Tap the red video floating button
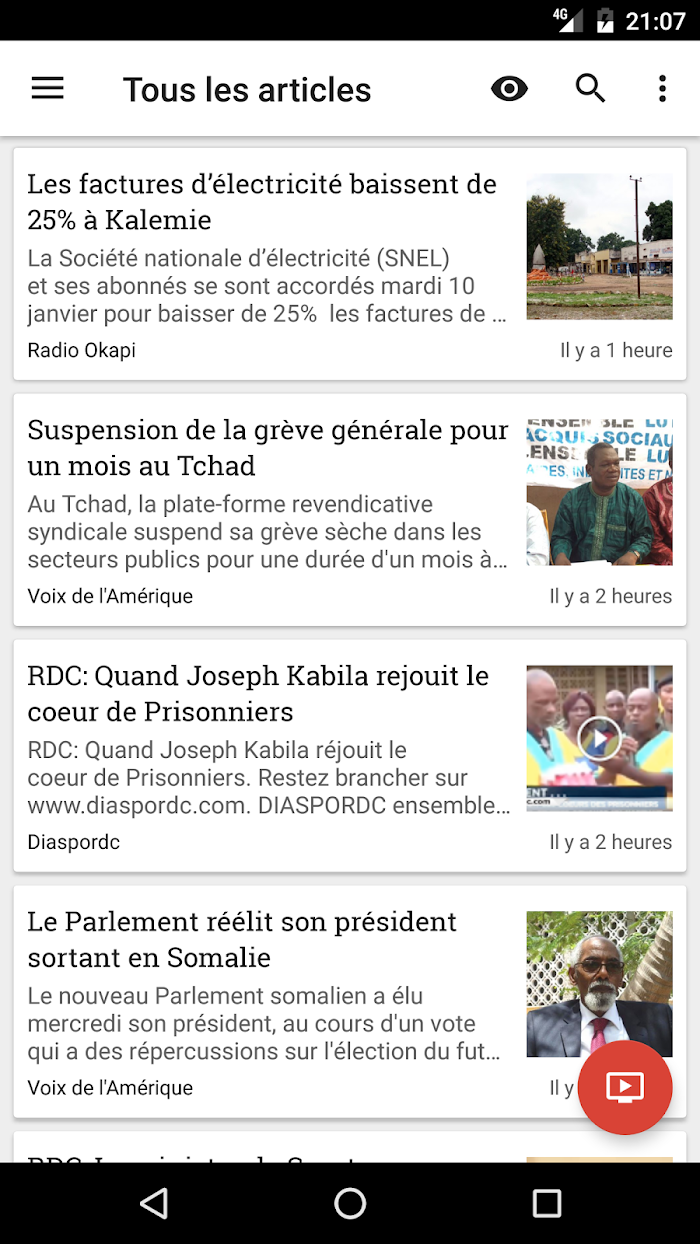700x1244 pixels. [x=626, y=1087]
